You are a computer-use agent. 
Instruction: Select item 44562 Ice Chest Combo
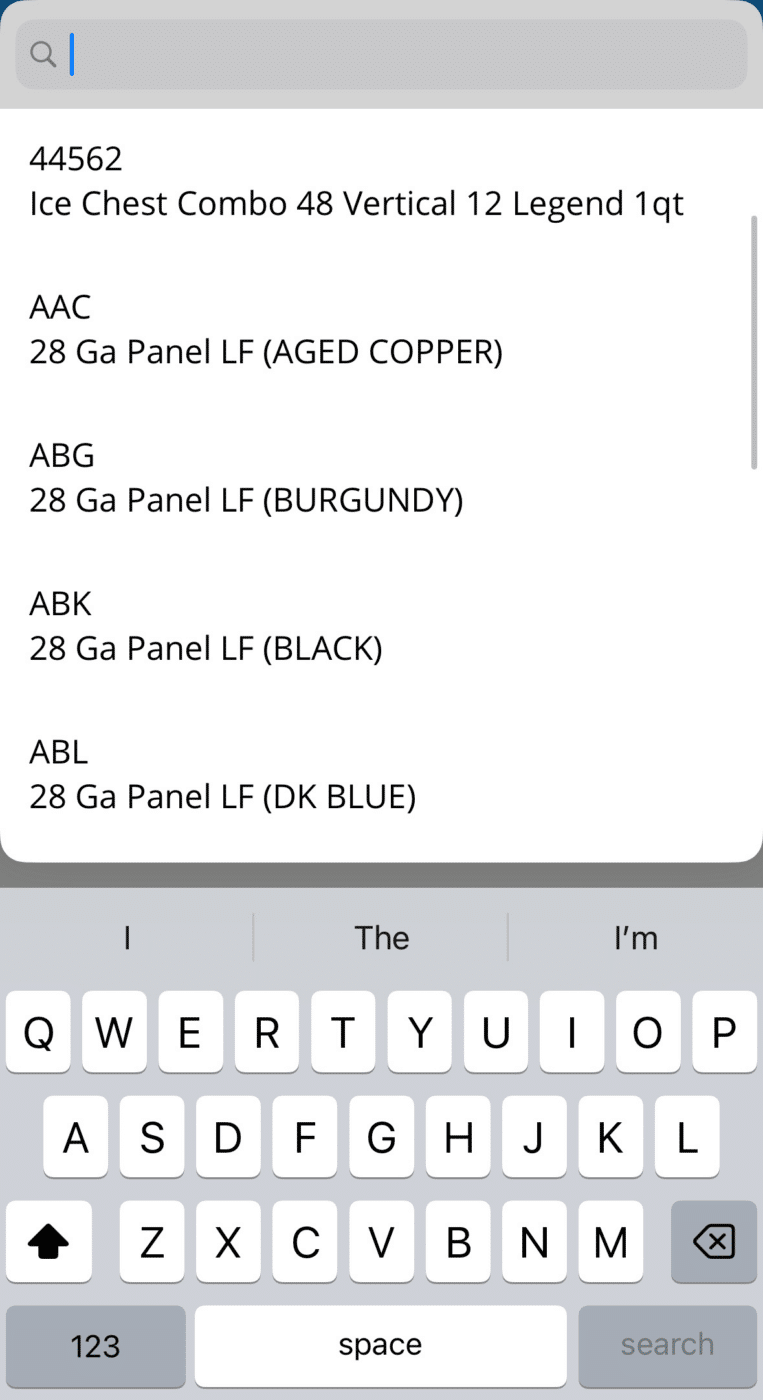(356, 182)
